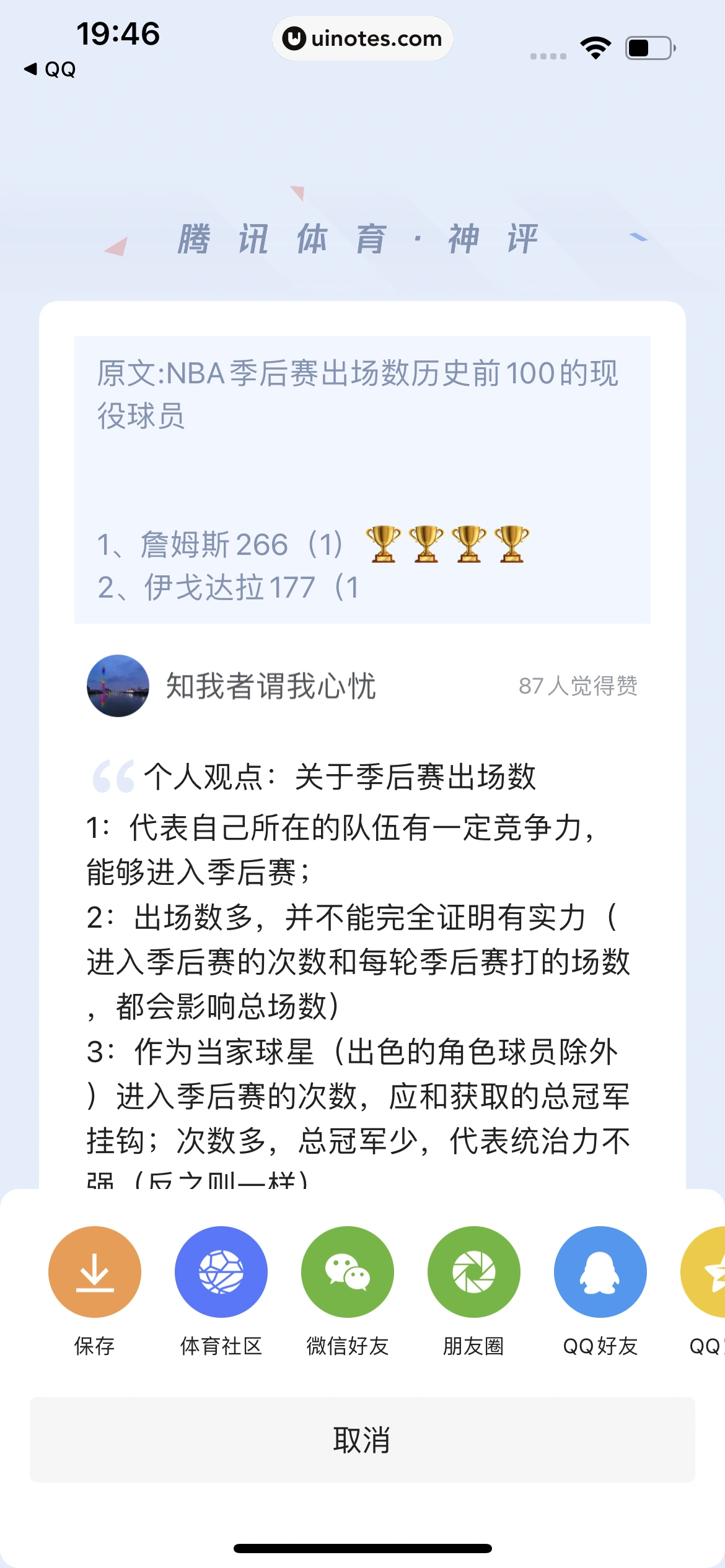Save the comment image
Viewport: 725px width, 1568px height.
click(x=94, y=1271)
